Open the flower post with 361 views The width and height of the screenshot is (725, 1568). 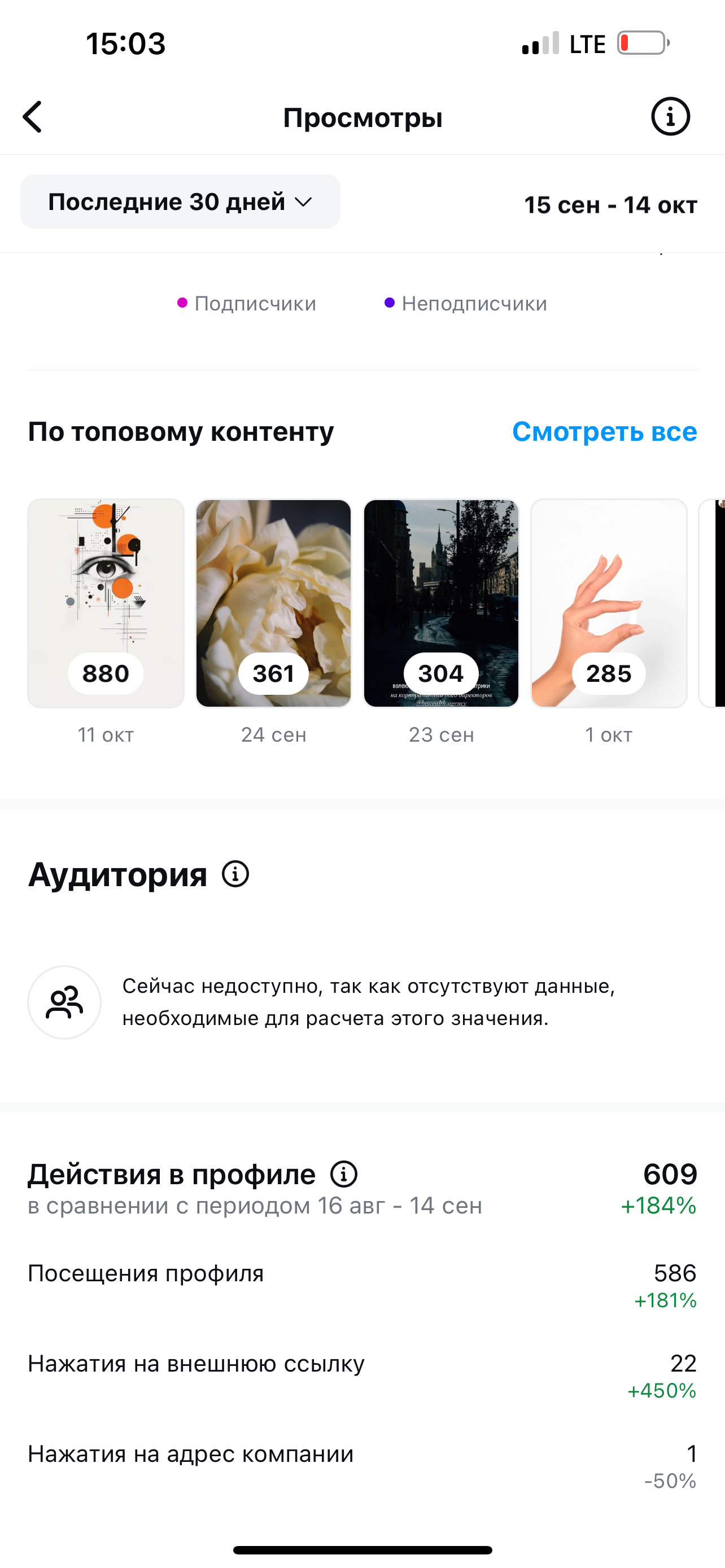[273, 603]
